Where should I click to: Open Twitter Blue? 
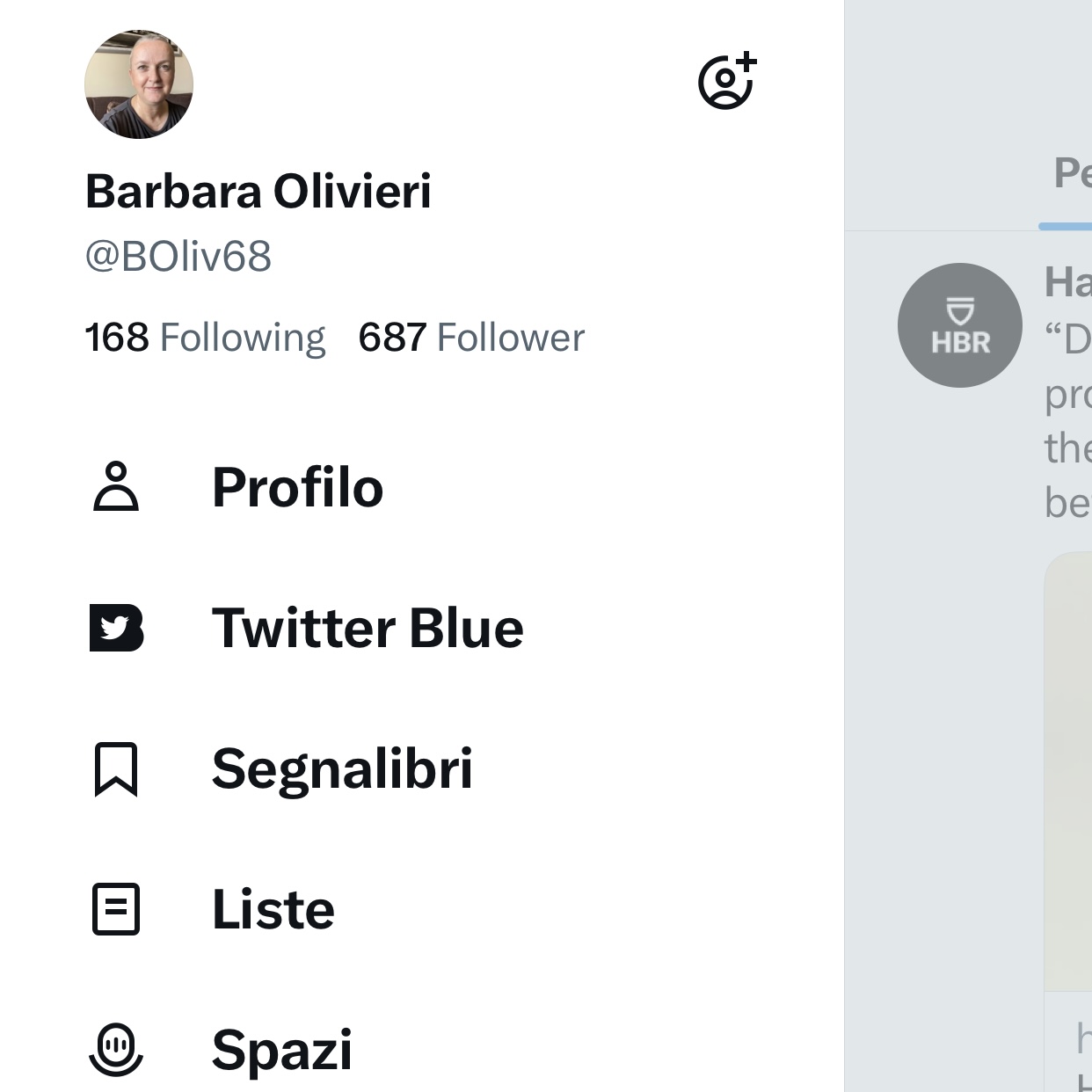tap(367, 628)
